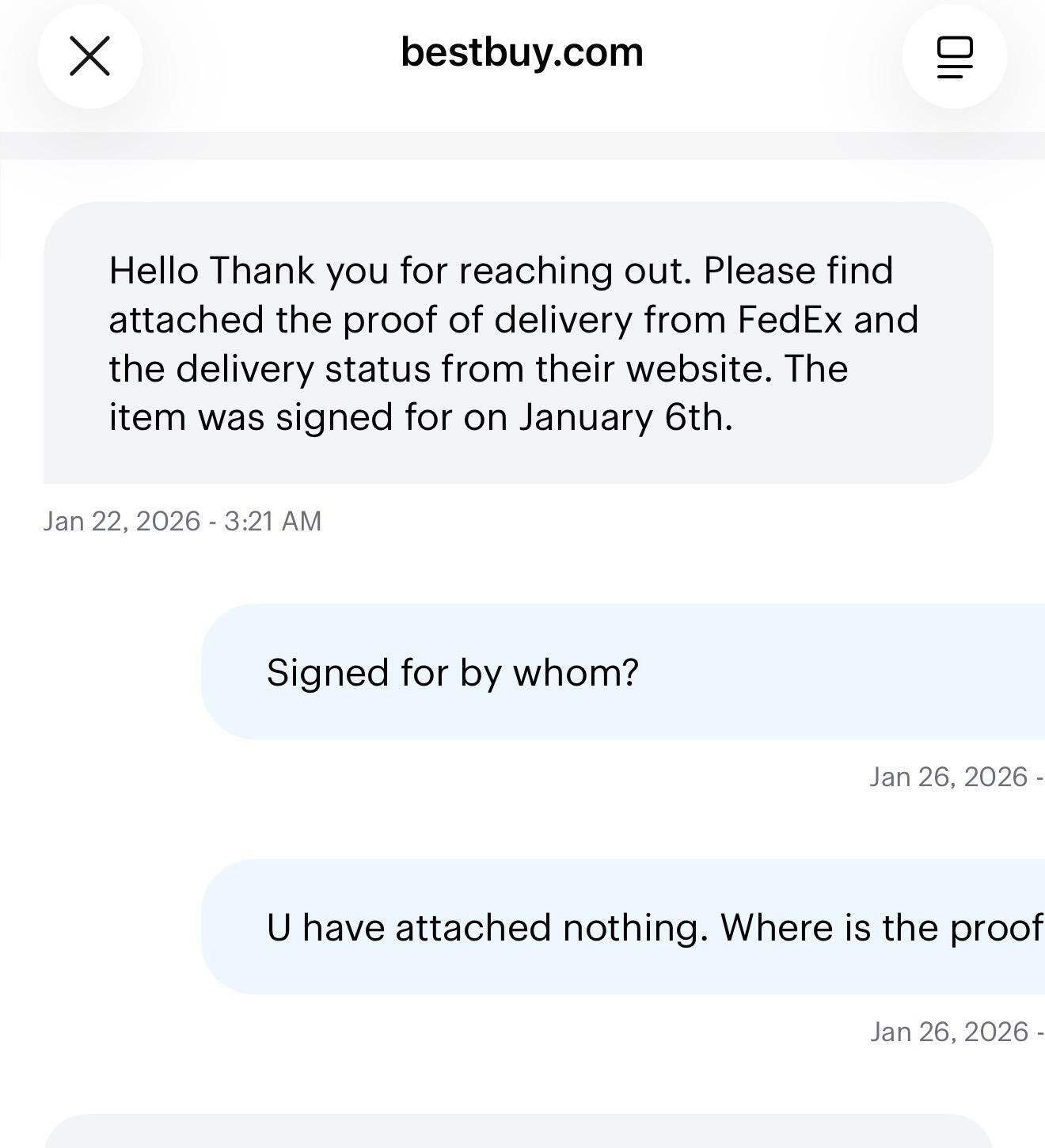Image resolution: width=1045 pixels, height=1148 pixels.
Task: Select the Jan 22, 2026 timestamp
Action: (182, 520)
